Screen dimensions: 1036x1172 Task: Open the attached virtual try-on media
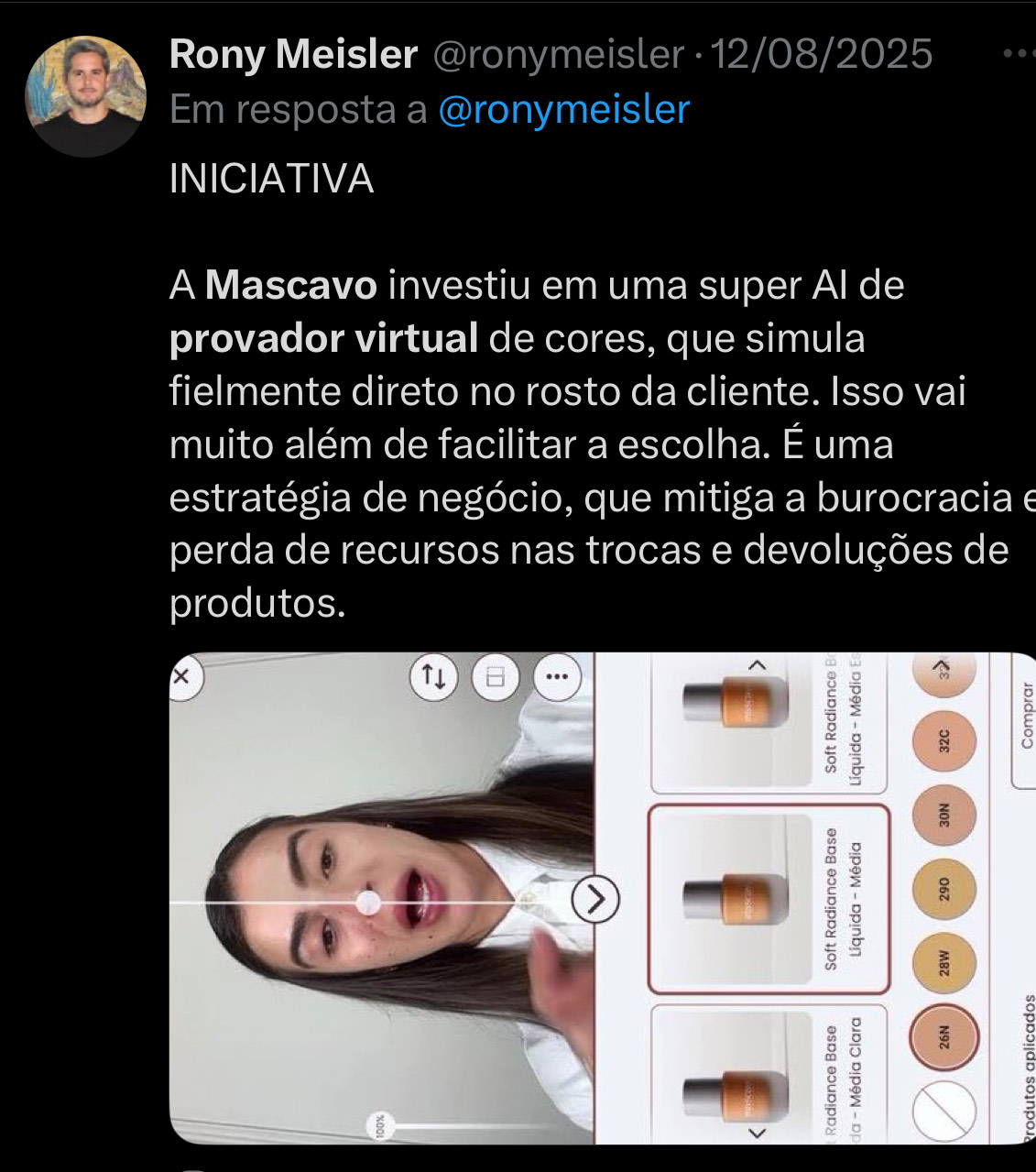(602, 898)
